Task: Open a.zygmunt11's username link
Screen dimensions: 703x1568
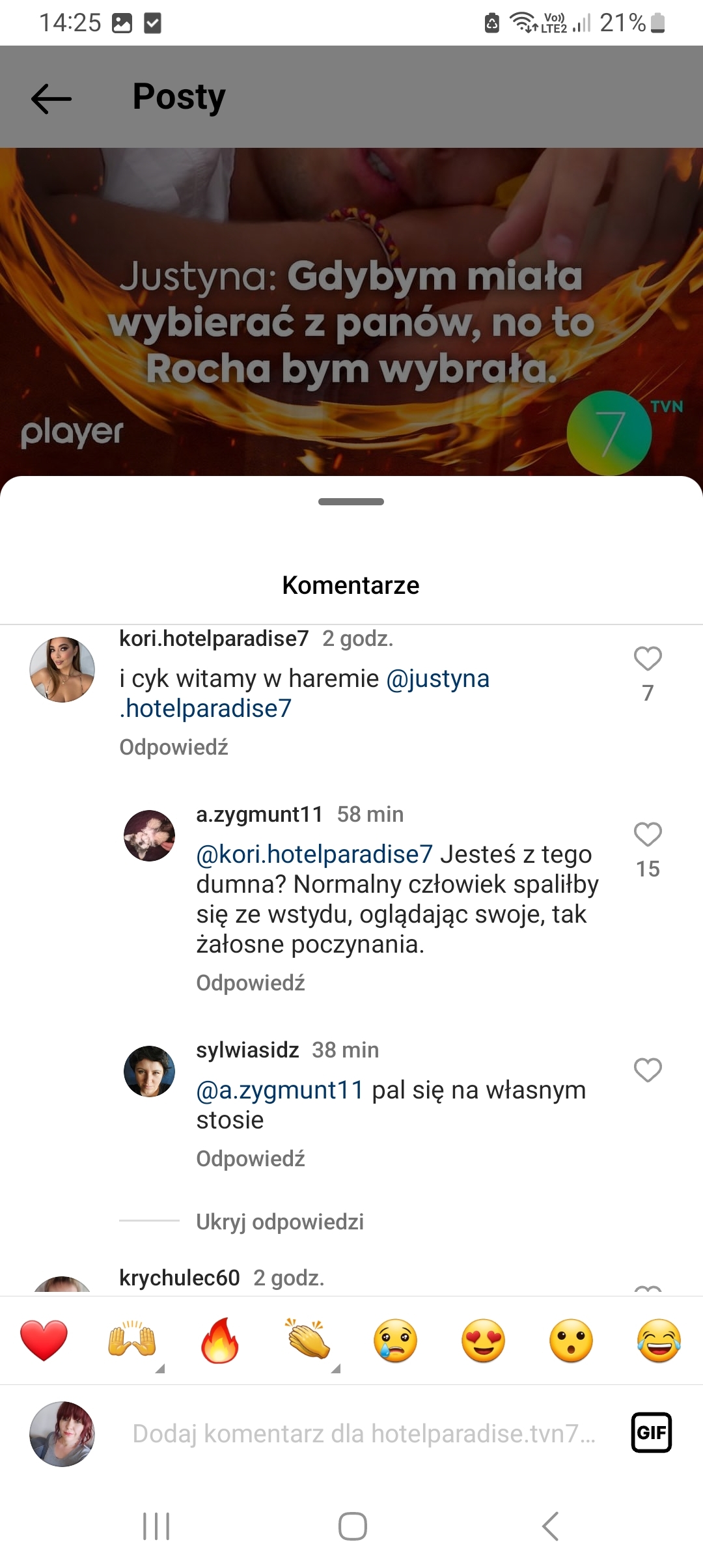Action: 260,814
